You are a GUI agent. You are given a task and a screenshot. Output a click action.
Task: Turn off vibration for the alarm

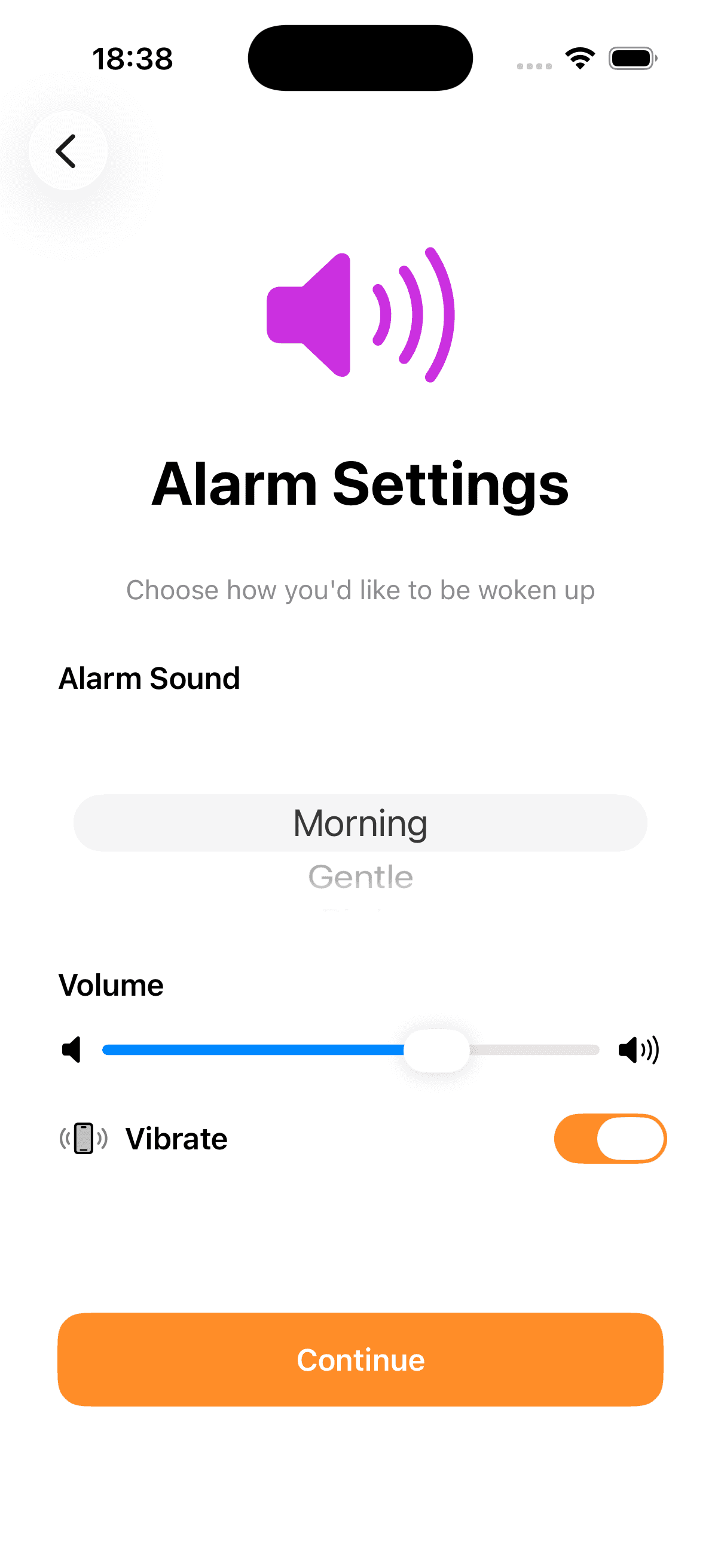tap(610, 1137)
